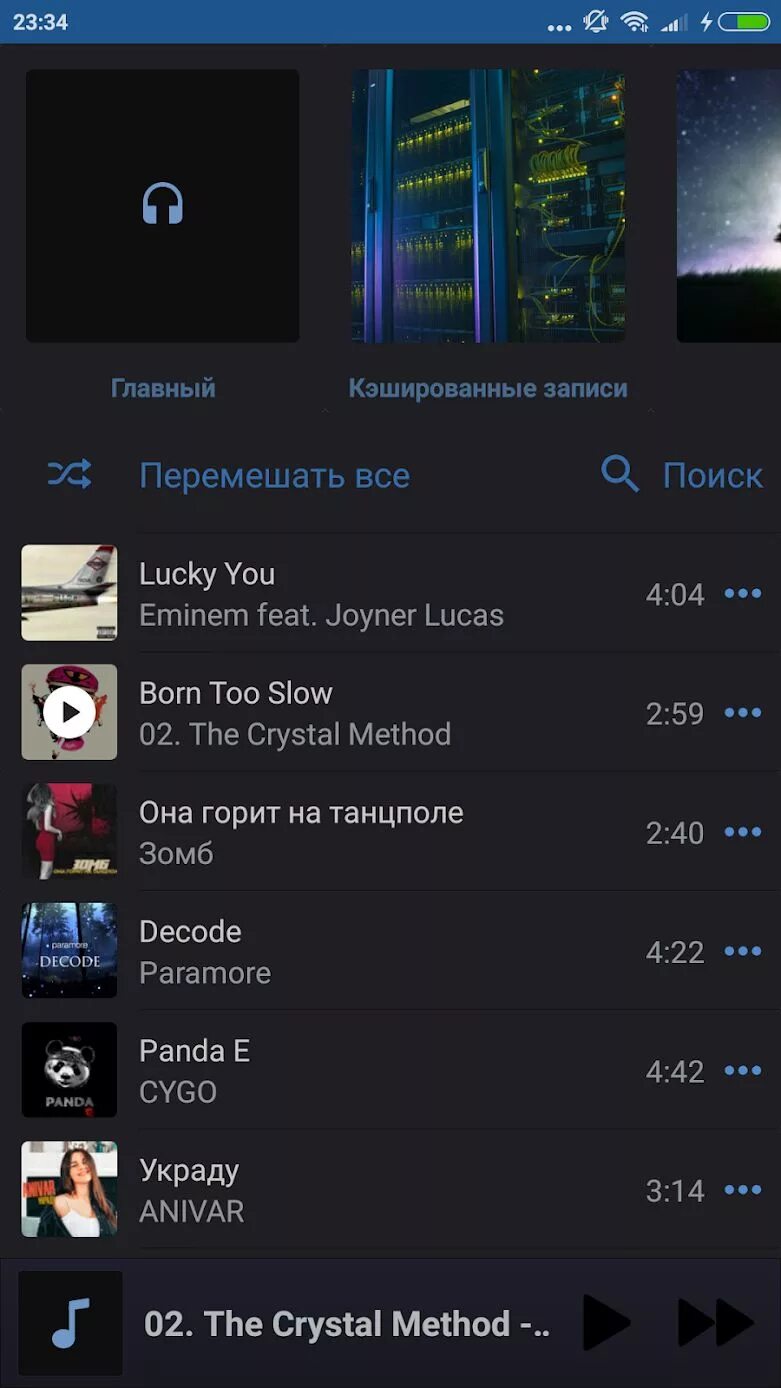This screenshot has height=1388, width=781.
Task: Skip to the next track
Action: click(715, 1323)
